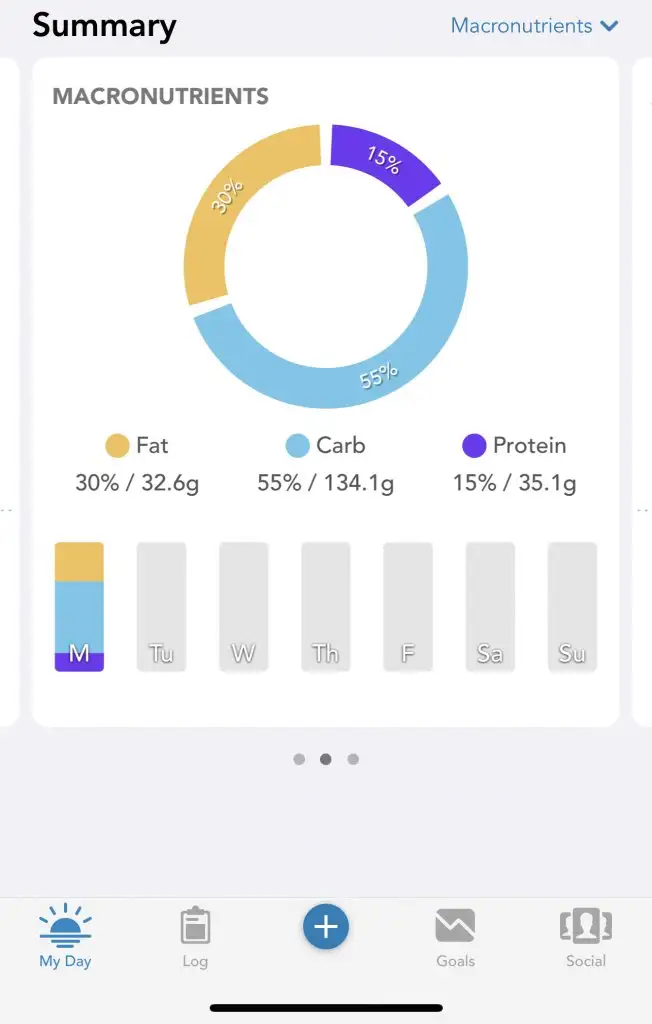
Task: Switch to the My Day tab
Action: pos(65,936)
